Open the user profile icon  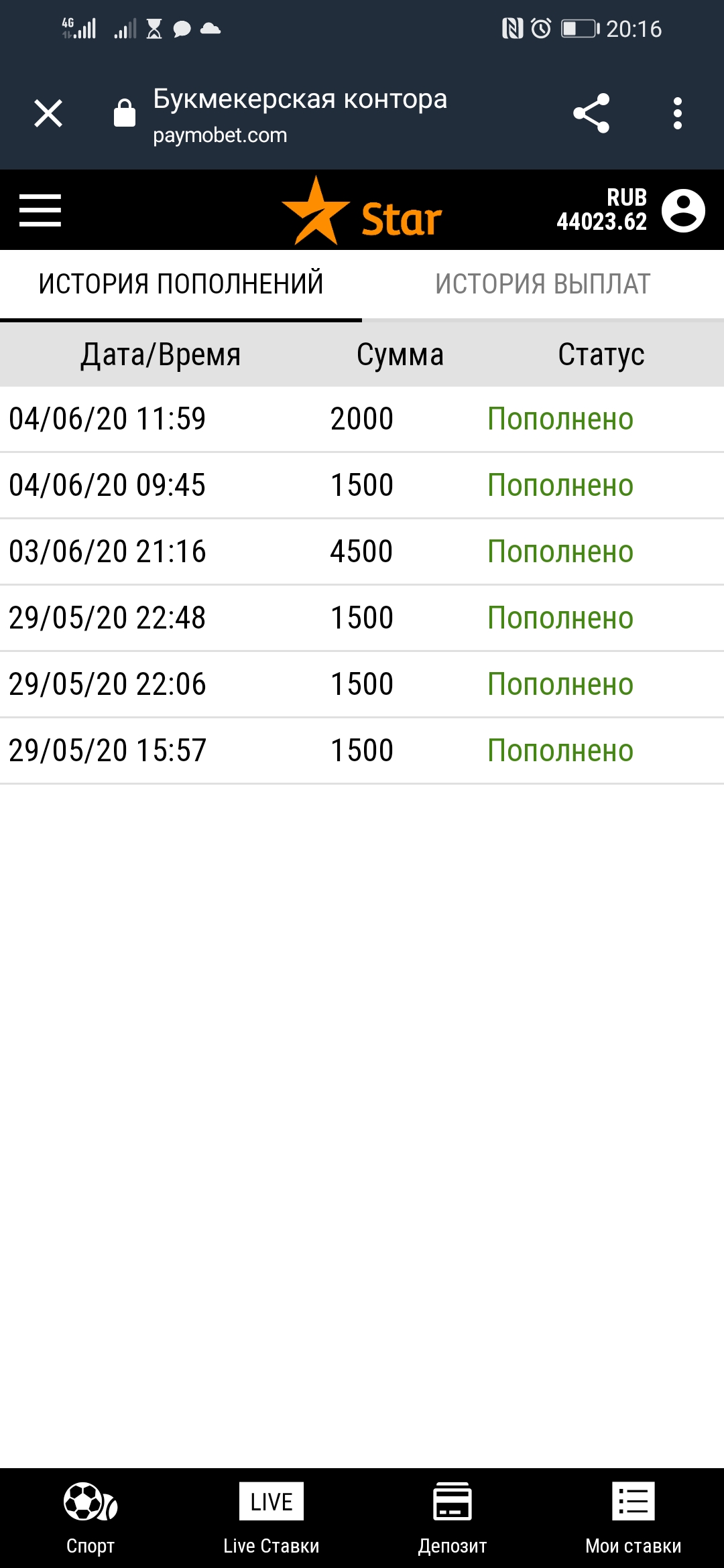click(x=683, y=210)
